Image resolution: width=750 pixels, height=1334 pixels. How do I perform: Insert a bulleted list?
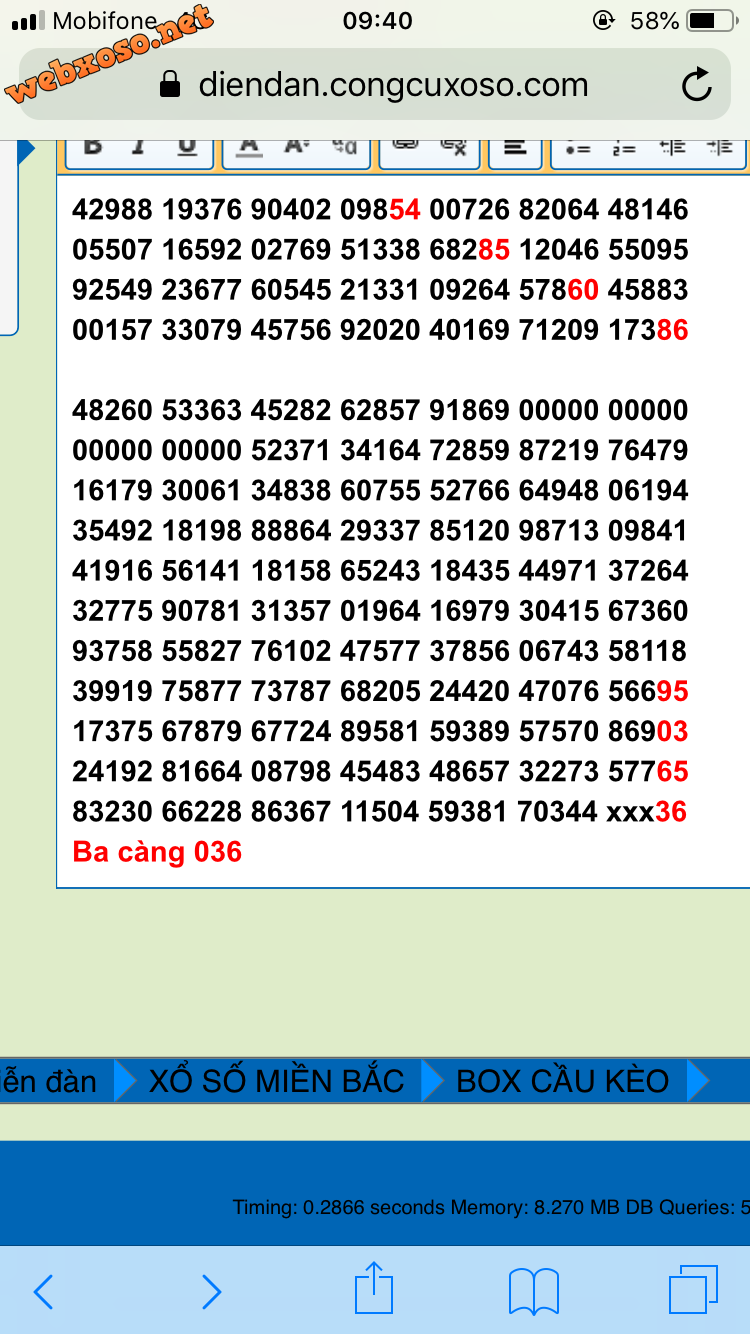(x=578, y=147)
